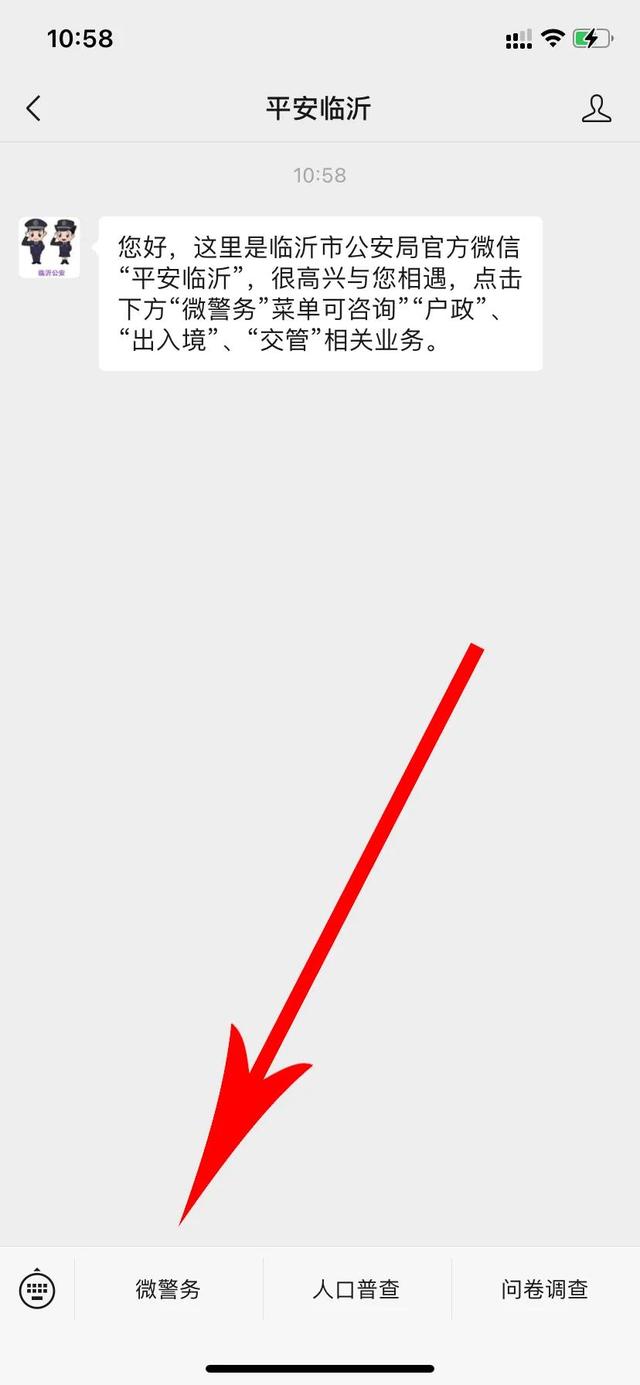Open the account profile icon

click(x=596, y=108)
